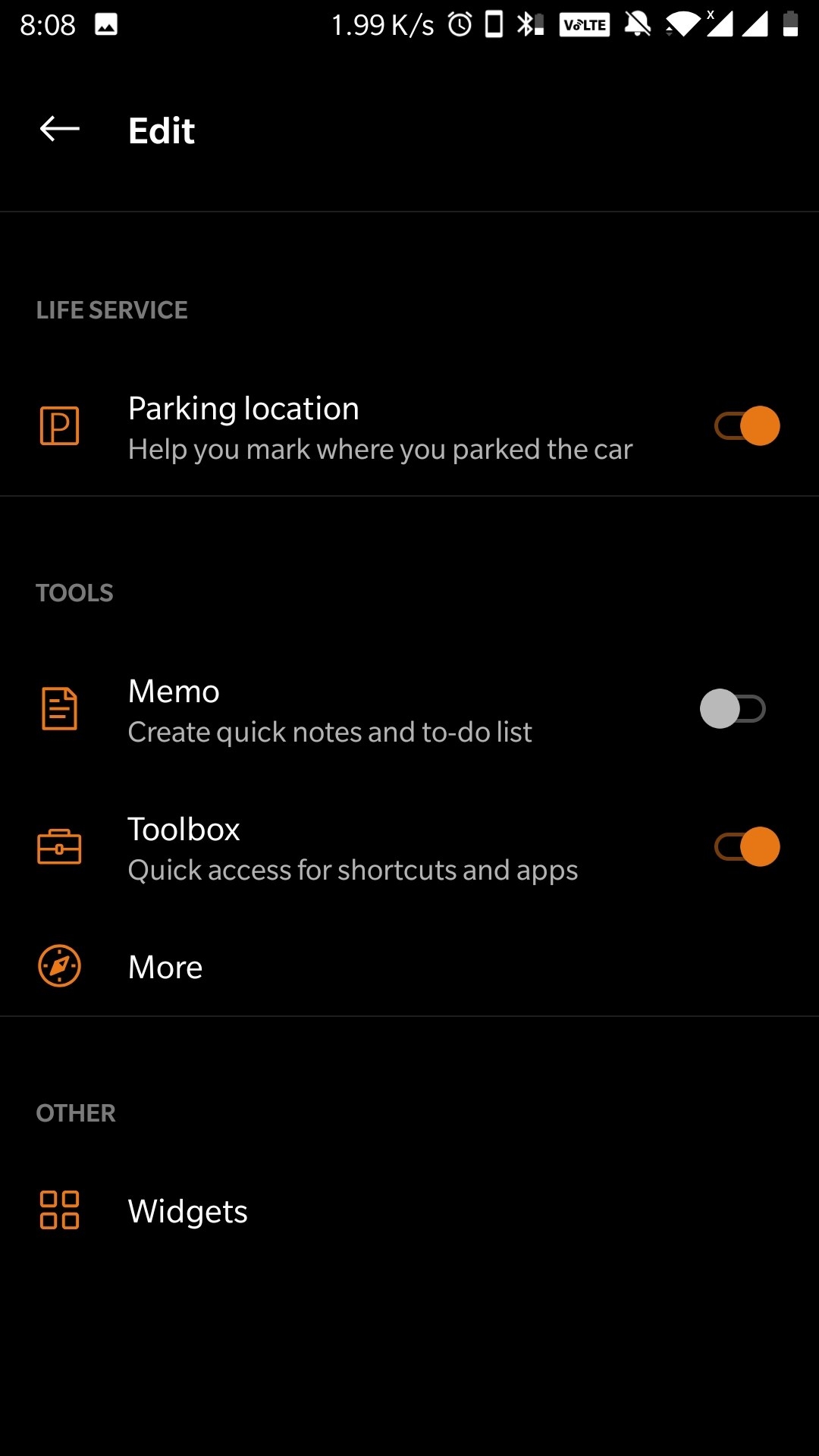
Task: Turn off the Parking location switch
Action: [747, 426]
